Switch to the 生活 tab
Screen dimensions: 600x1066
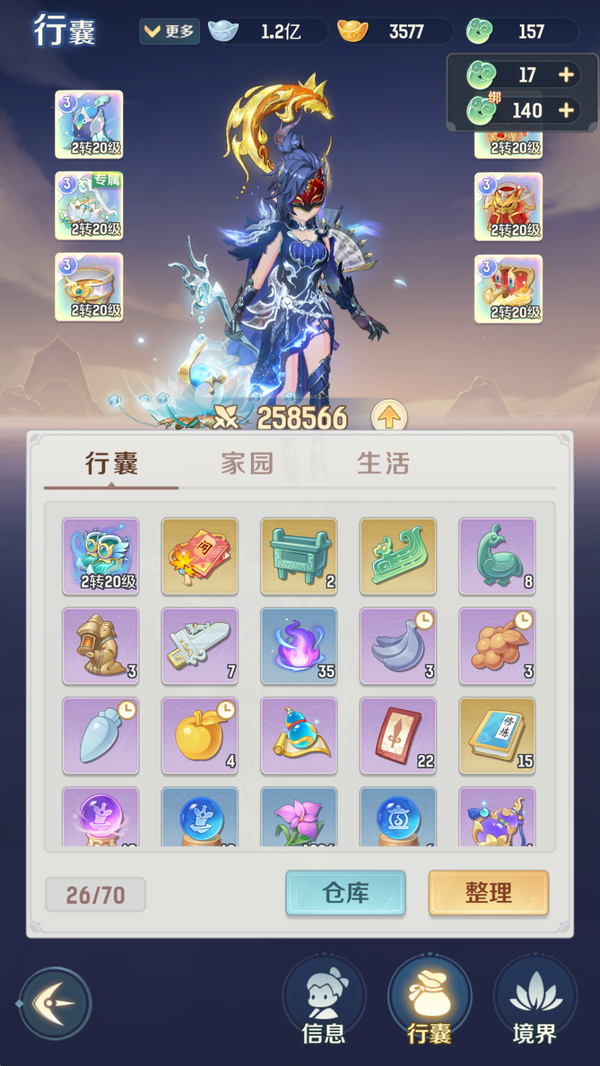[x=383, y=464]
